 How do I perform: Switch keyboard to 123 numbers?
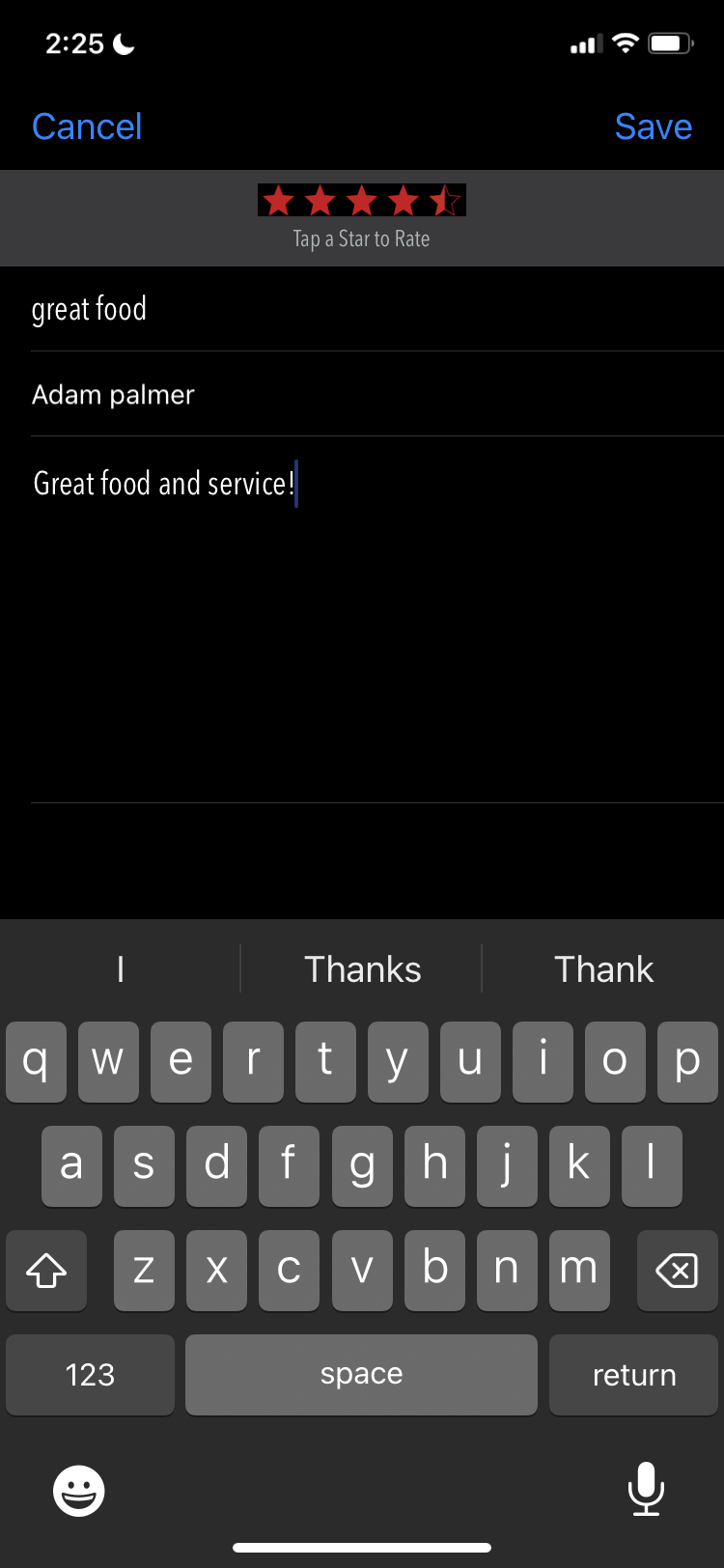(x=90, y=1375)
